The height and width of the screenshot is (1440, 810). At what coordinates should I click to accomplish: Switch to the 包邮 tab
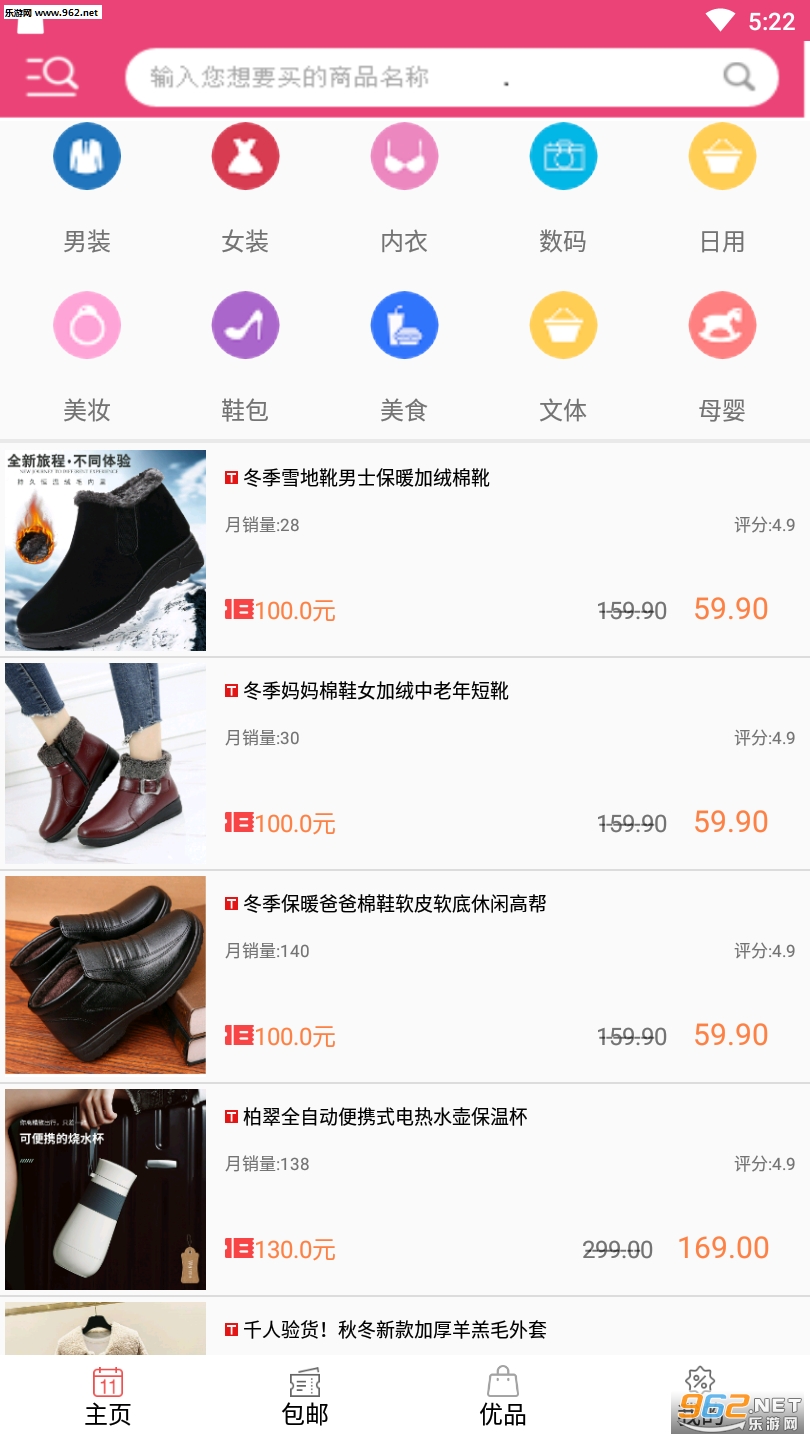point(305,1396)
